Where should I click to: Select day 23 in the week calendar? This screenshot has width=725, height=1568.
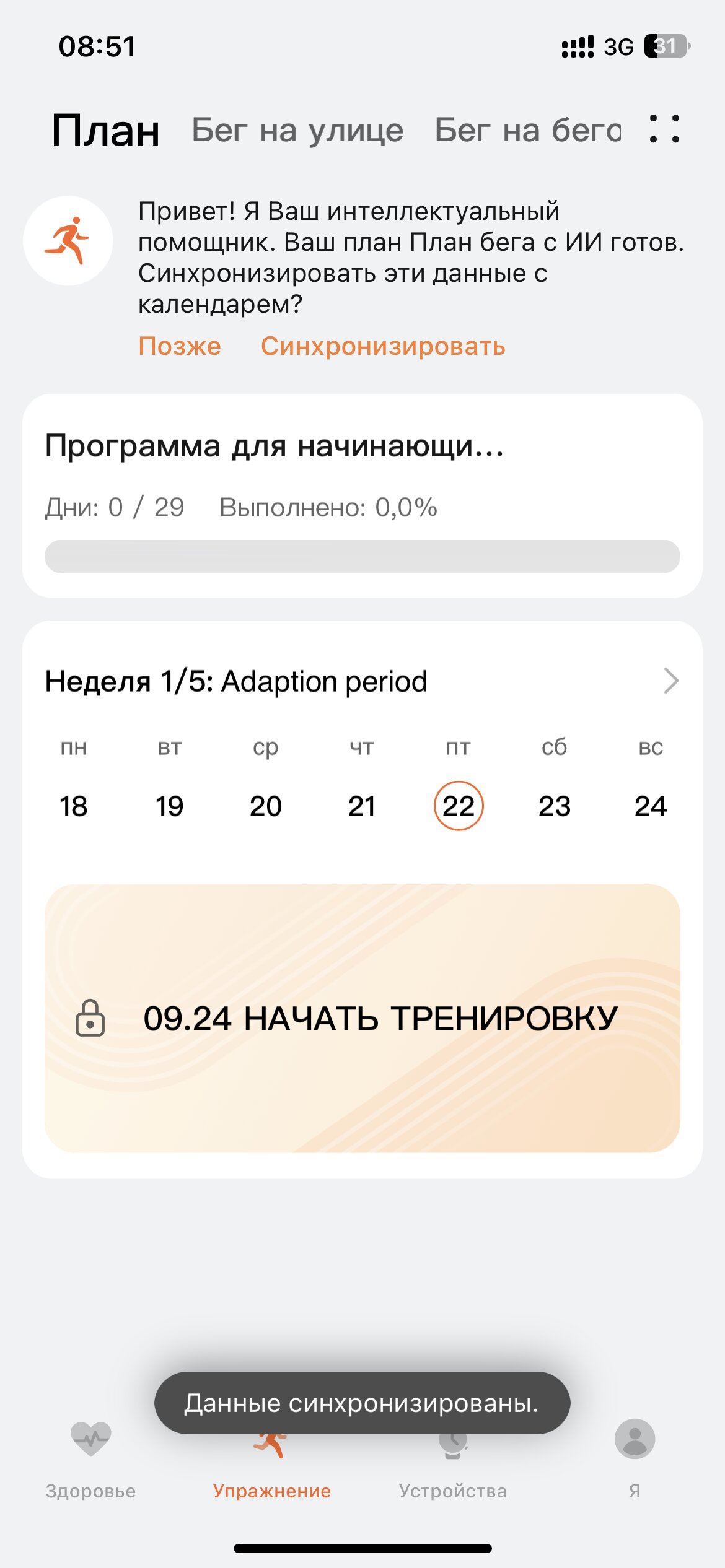[555, 806]
